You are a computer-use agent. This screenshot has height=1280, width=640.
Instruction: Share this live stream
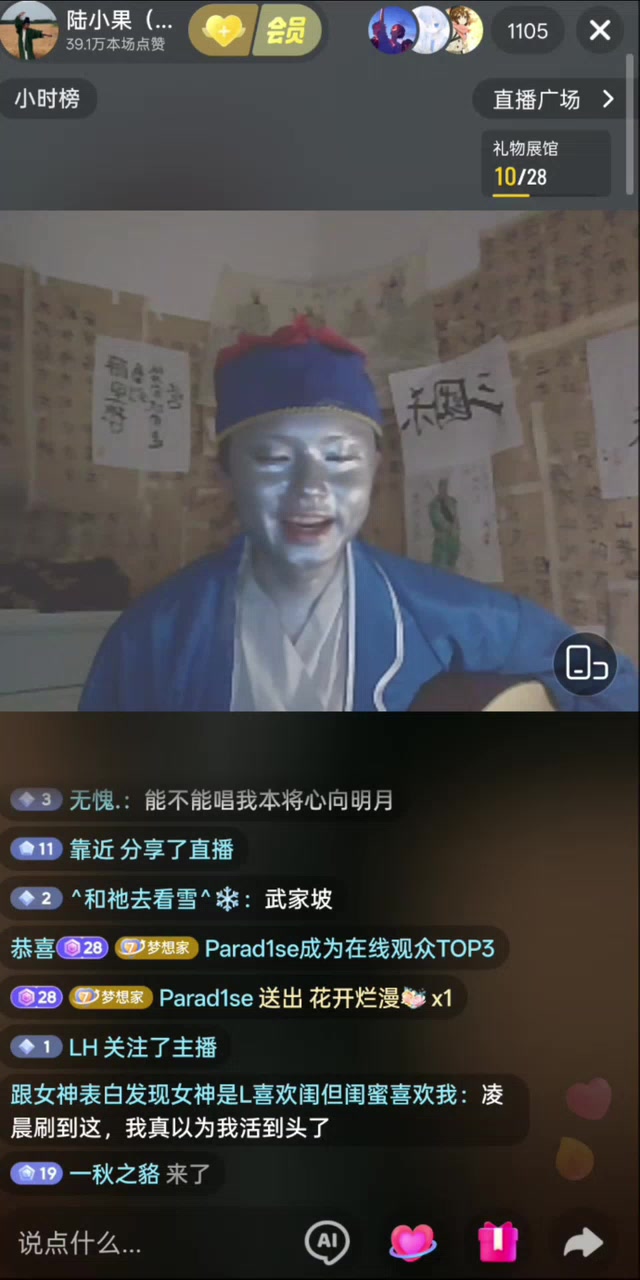tap(583, 1242)
